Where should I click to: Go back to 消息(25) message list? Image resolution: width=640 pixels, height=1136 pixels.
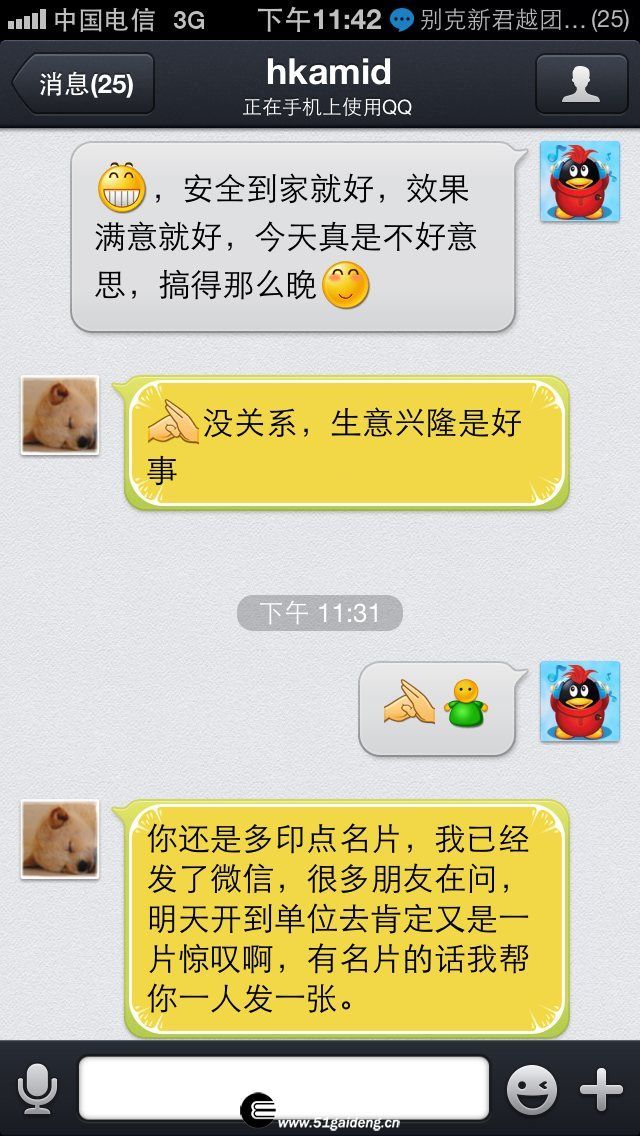click(83, 84)
